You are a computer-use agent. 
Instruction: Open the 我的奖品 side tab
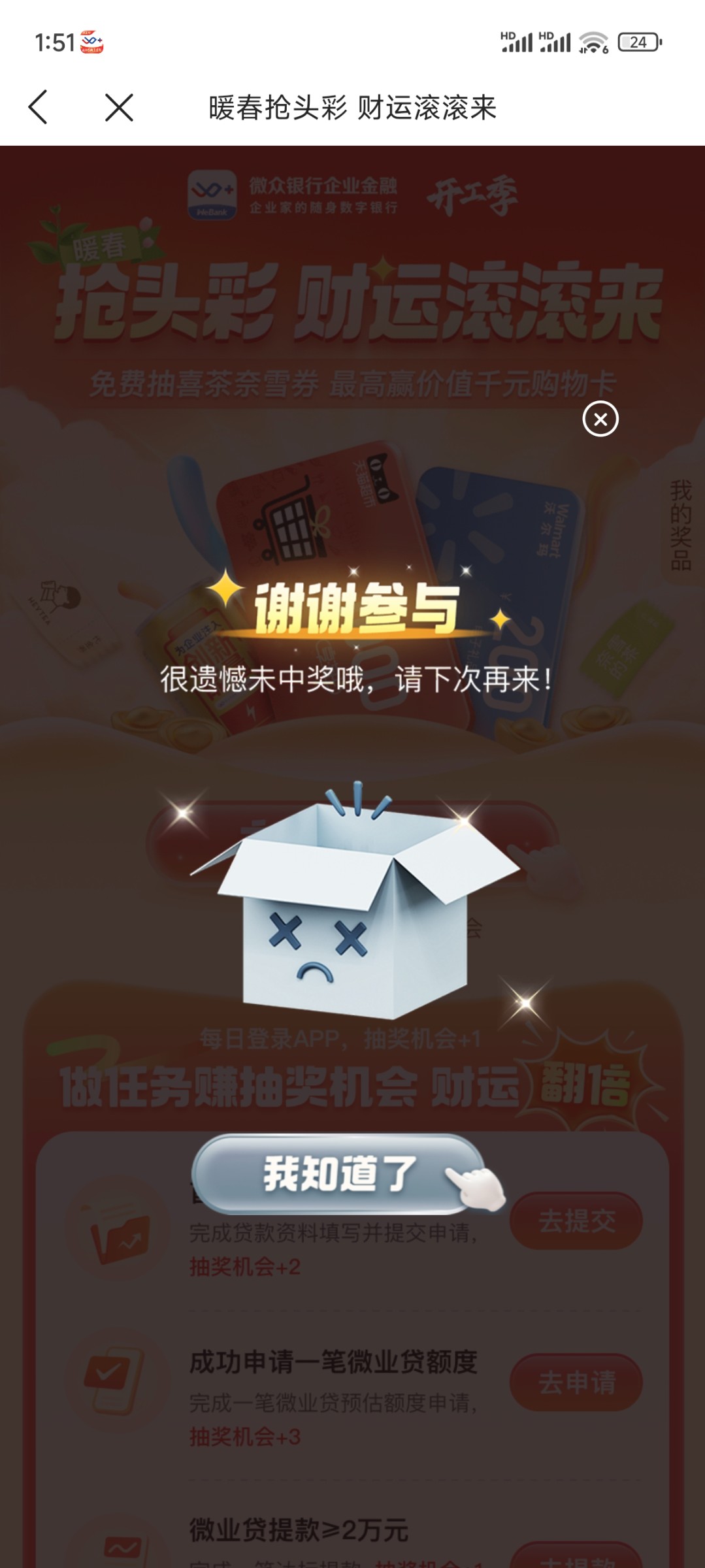tap(681, 525)
